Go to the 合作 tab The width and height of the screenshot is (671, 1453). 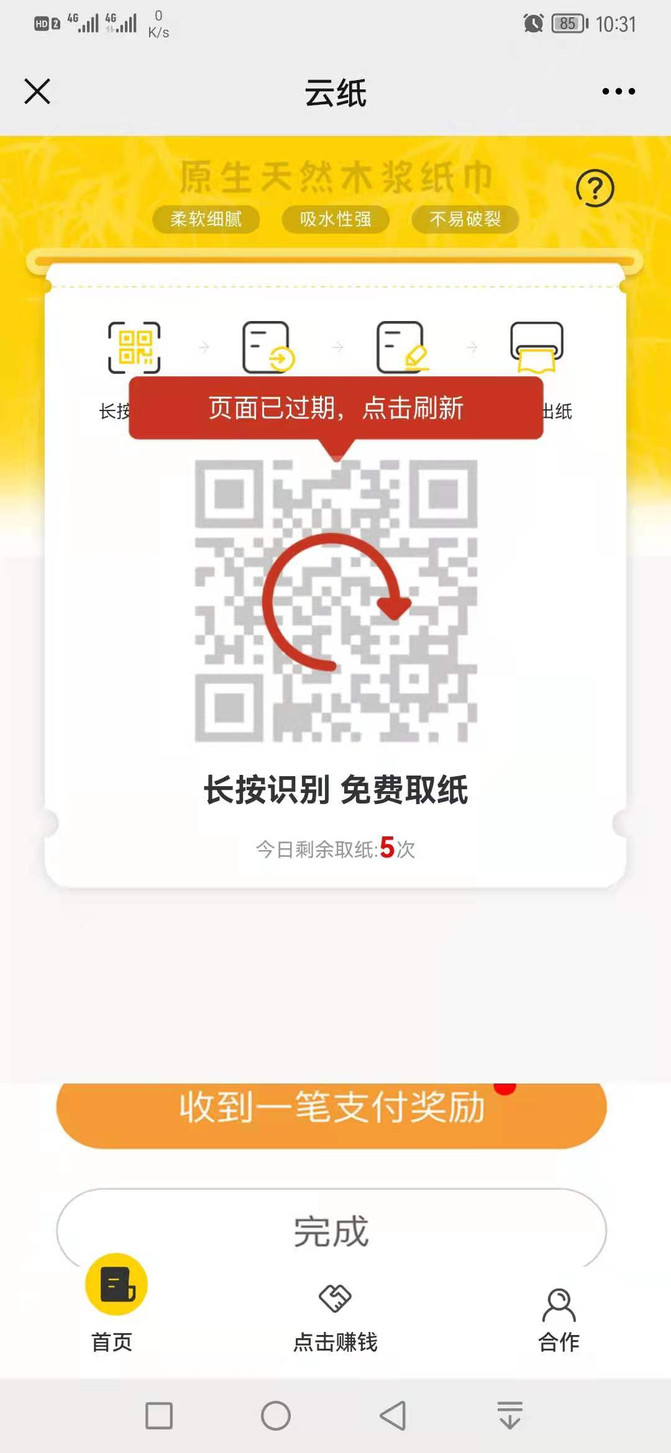coord(559,1320)
